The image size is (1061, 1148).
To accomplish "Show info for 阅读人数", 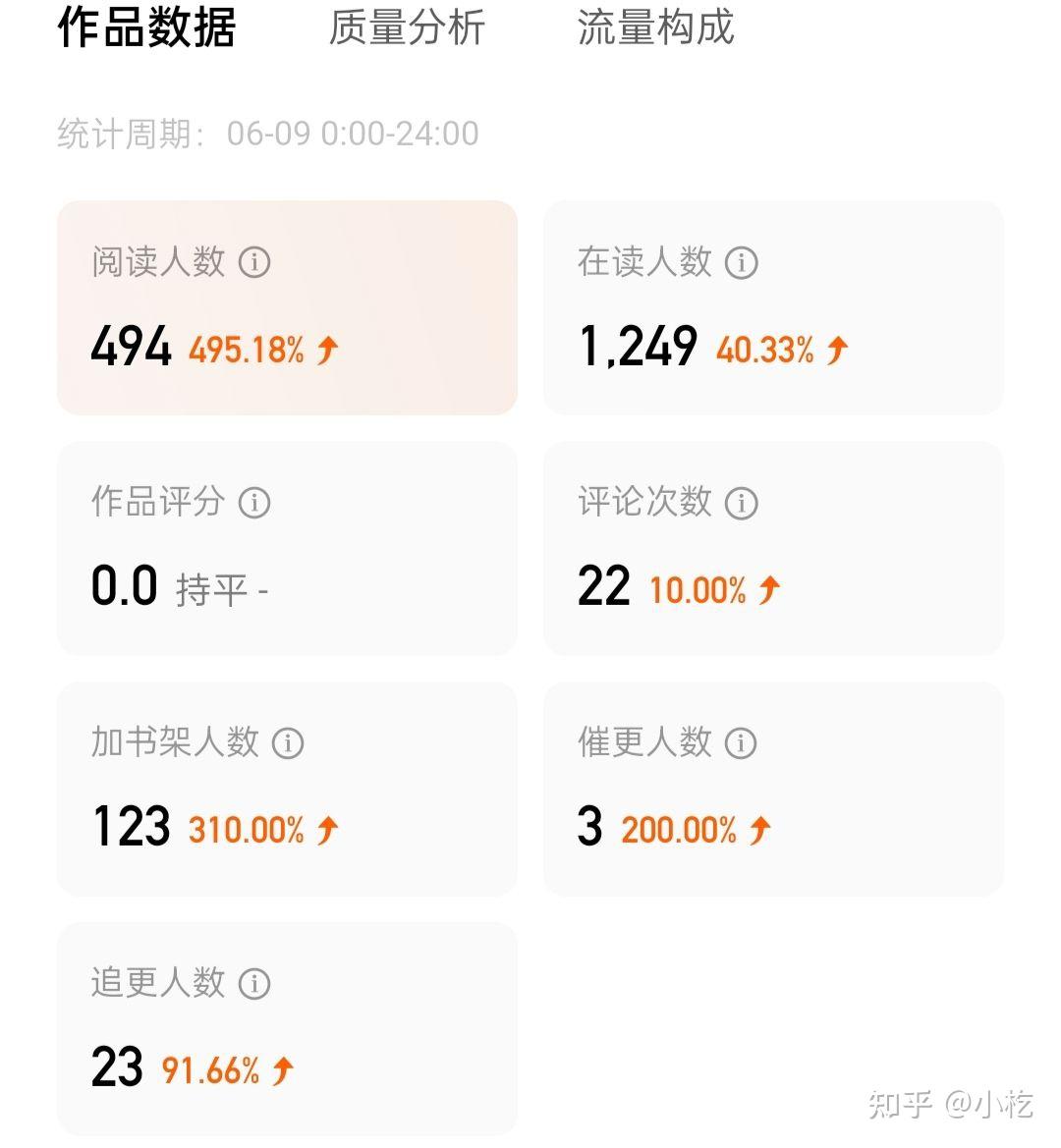I will 254,262.
